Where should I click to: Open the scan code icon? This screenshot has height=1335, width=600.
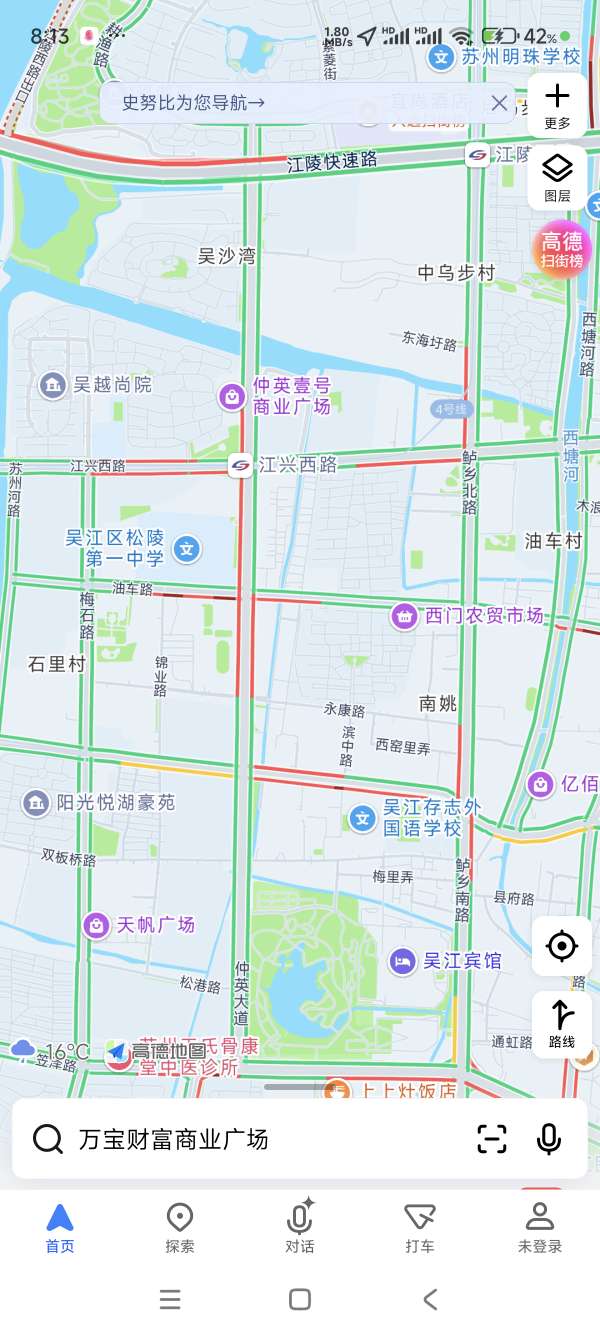(492, 1139)
